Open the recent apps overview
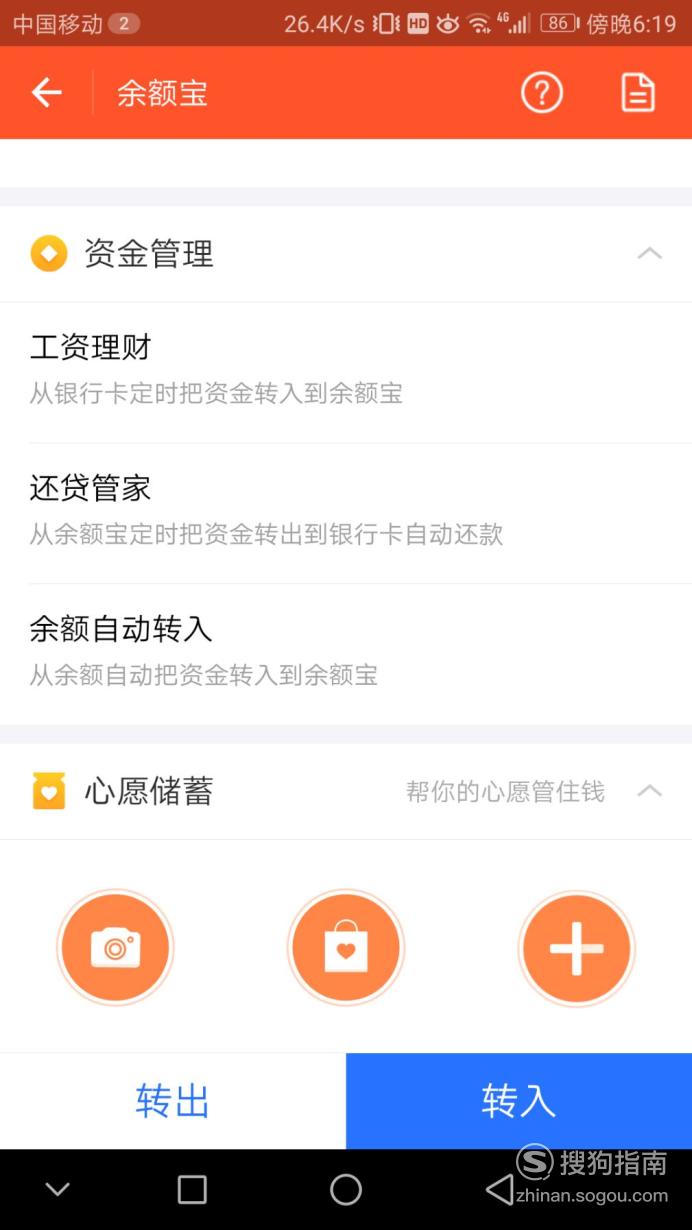This screenshot has width=692, height=1230. pos(192,1189)
